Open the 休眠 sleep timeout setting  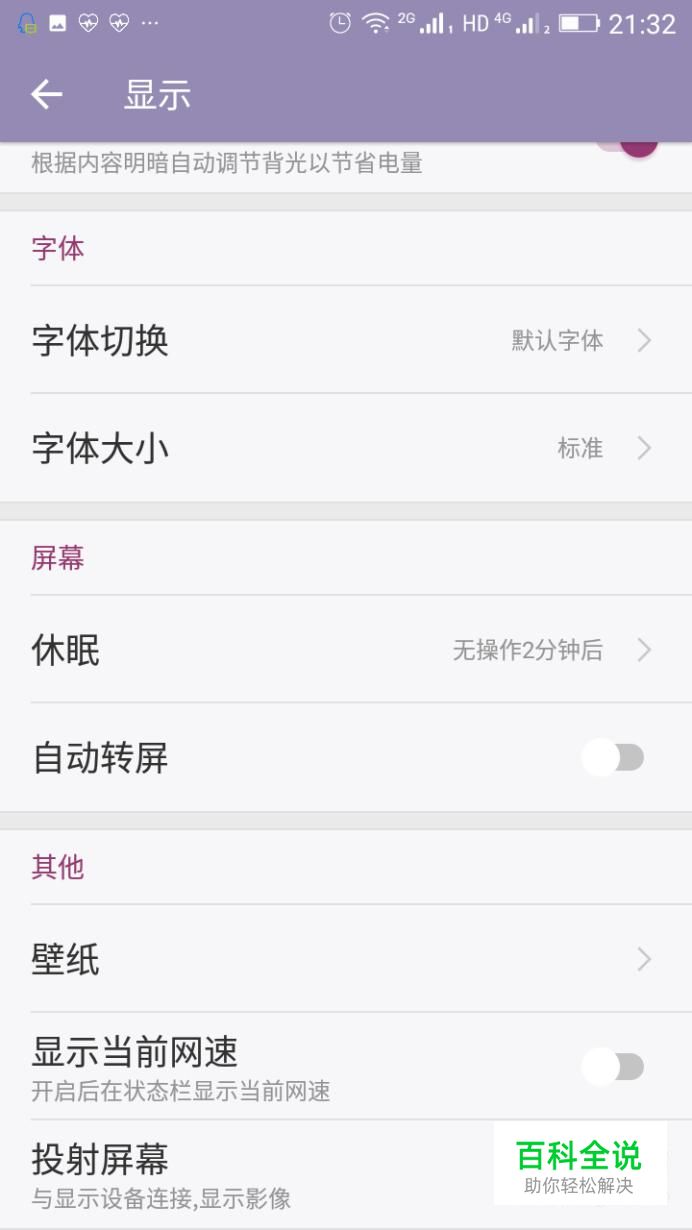coord(346,650)
